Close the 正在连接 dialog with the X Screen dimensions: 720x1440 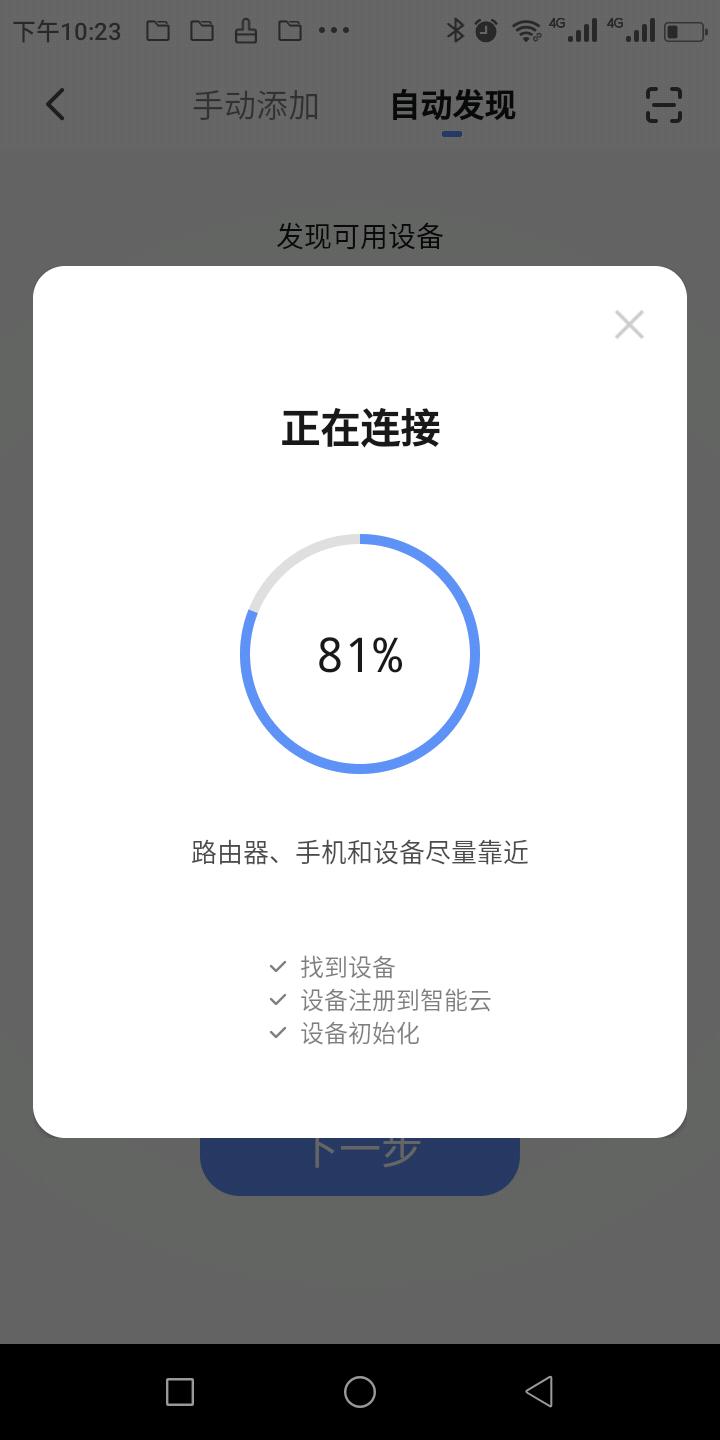pyautogui.click(x=629, y=324)
